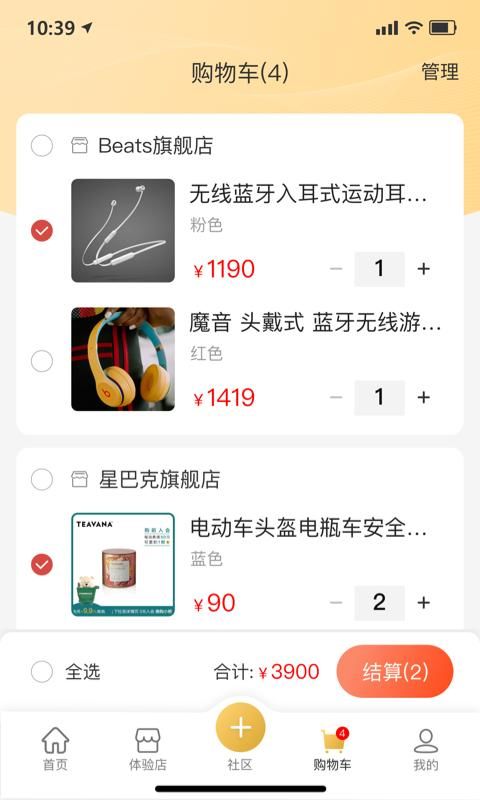Decrease quantity of the ¥90 item
480x800 pixels.
coord(336,603)
